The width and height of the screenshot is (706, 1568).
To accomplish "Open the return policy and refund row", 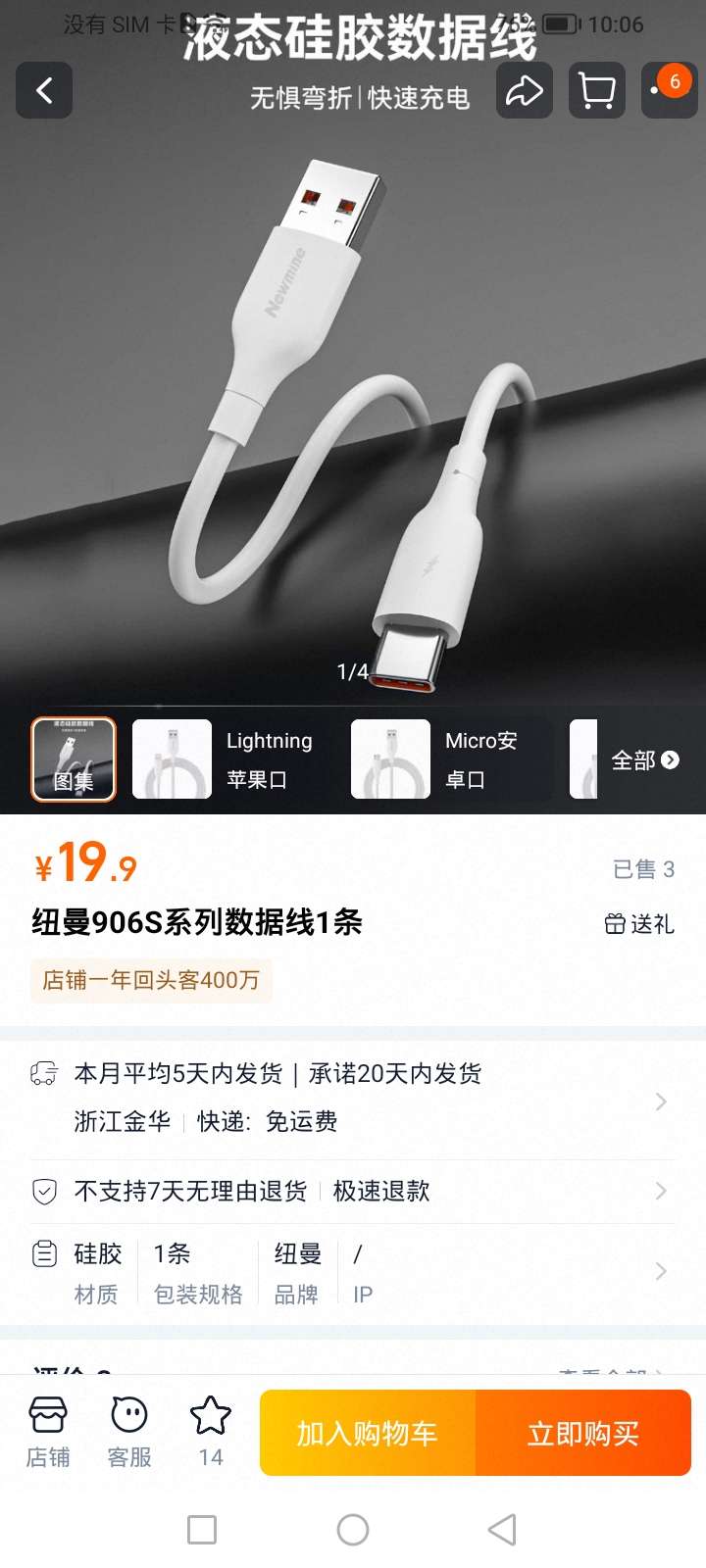I will [x=353, y=1191].
